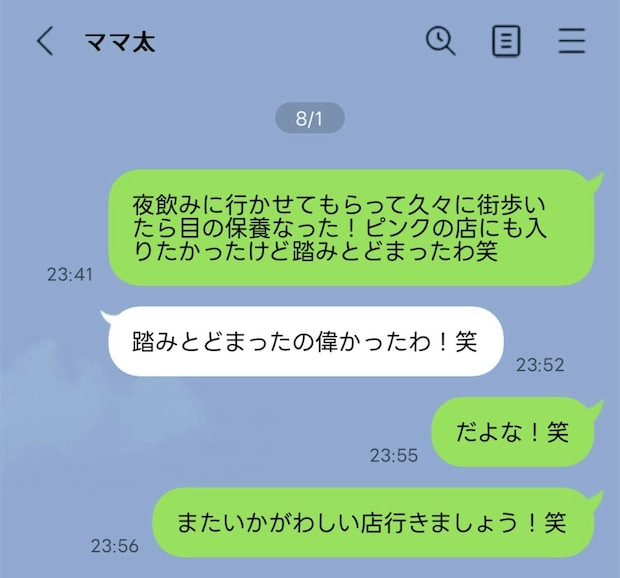Go back from the ママ太 chat

(x=45, y=42)
